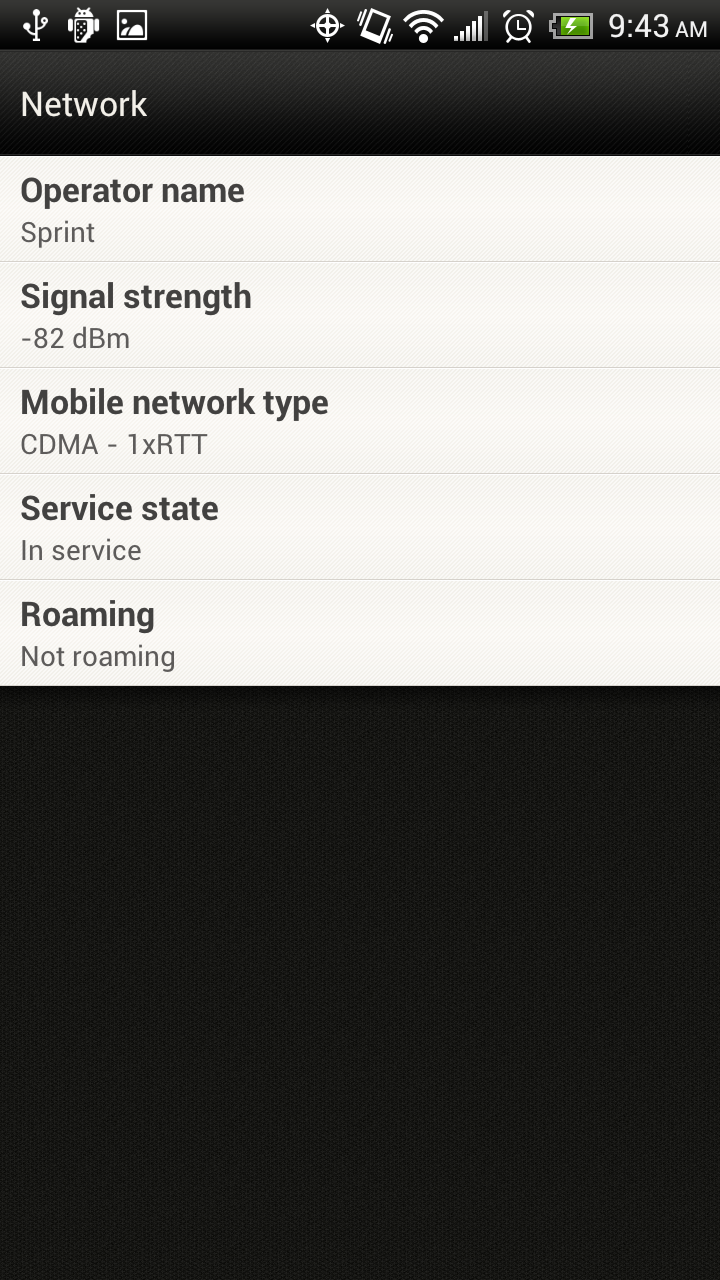Tap the Roaming row
Image resolution: width=720 pixels, height=1280 pixels.
(360, 633)
